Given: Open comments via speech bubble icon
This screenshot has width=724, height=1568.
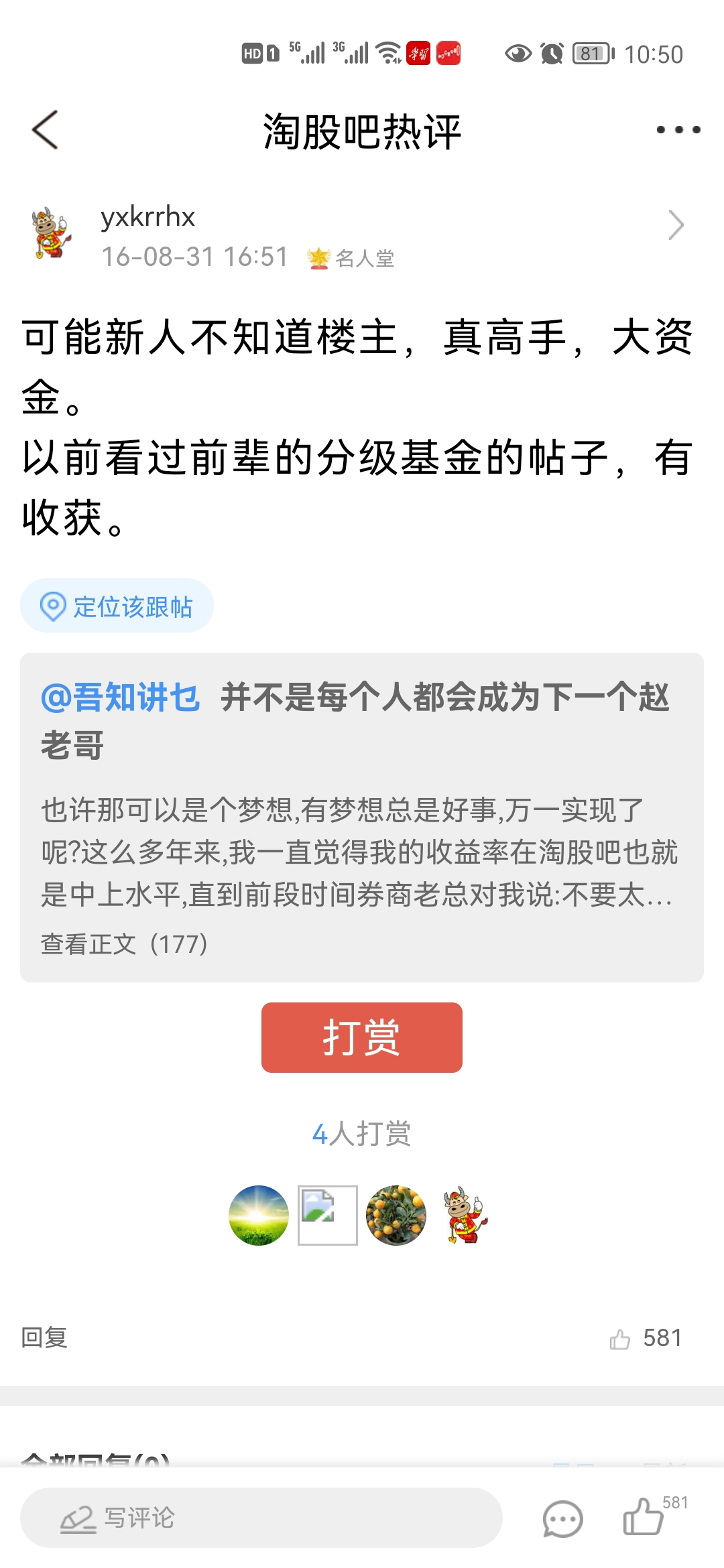Looking at the screenshot, I should [562, 1518].
